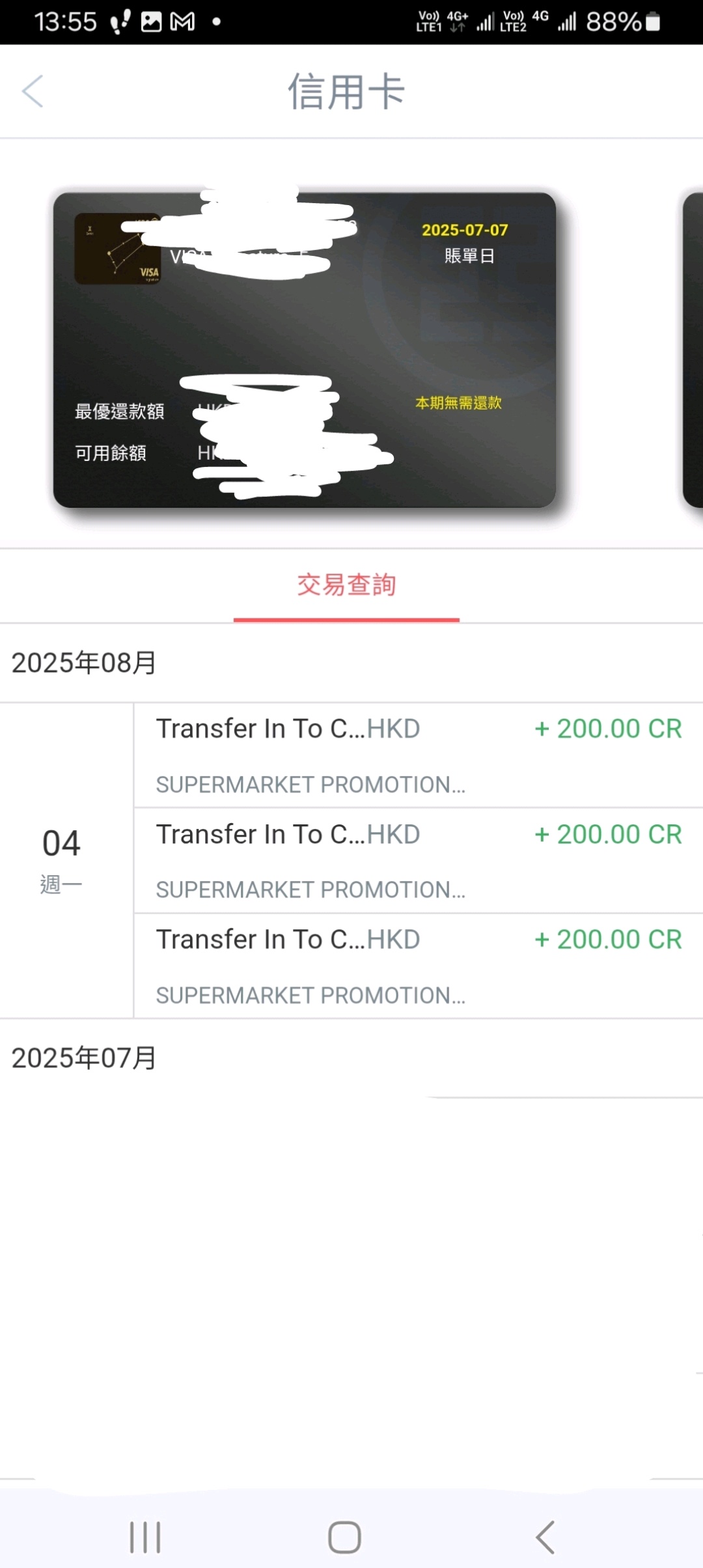Open Gmail from the status bar notification icon
The width and height of the screenshot is (703, 1568).
point(184,21)
